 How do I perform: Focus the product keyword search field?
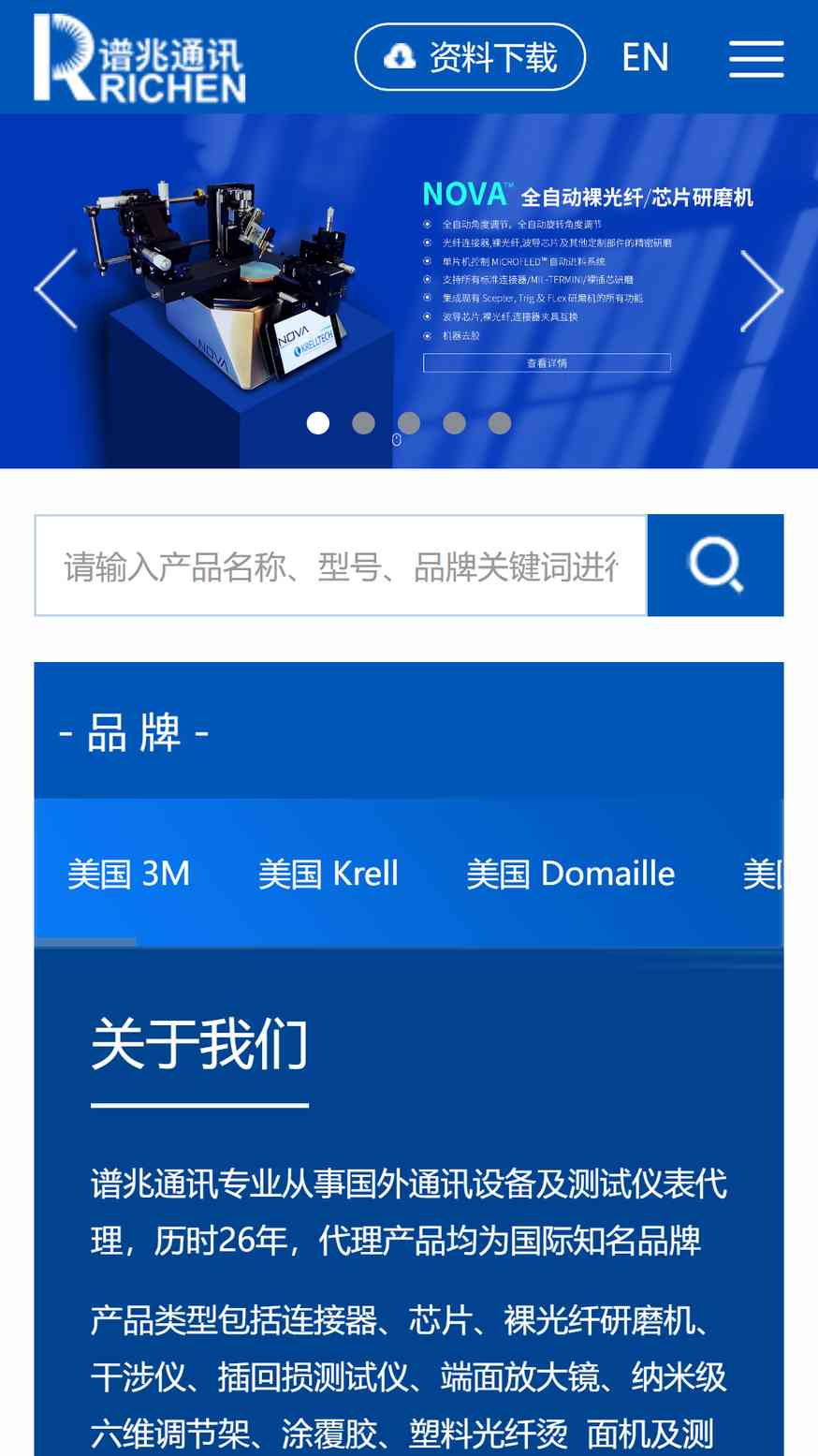coord(341,566)
